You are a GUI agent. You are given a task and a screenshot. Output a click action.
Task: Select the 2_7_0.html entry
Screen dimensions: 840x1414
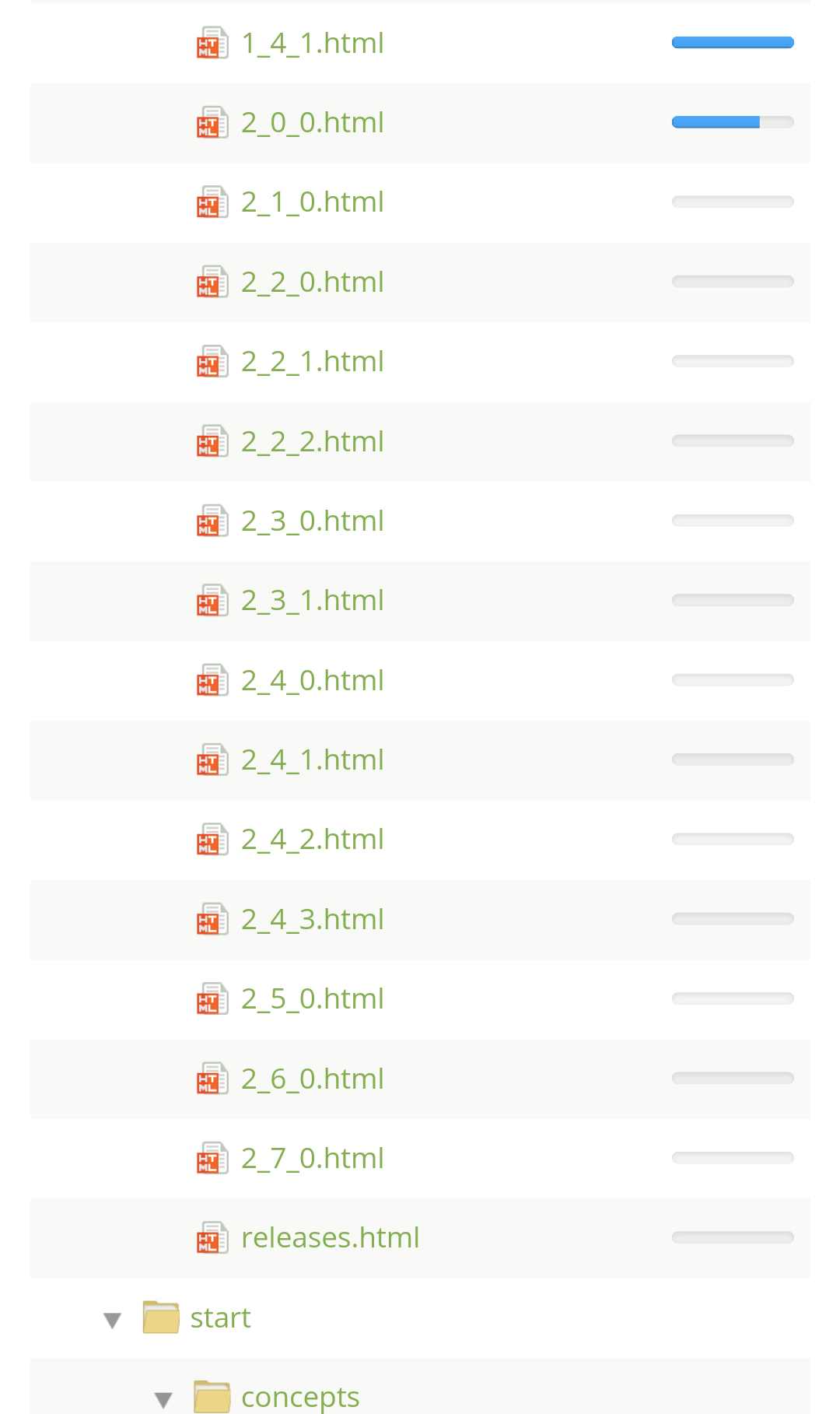312,1159
